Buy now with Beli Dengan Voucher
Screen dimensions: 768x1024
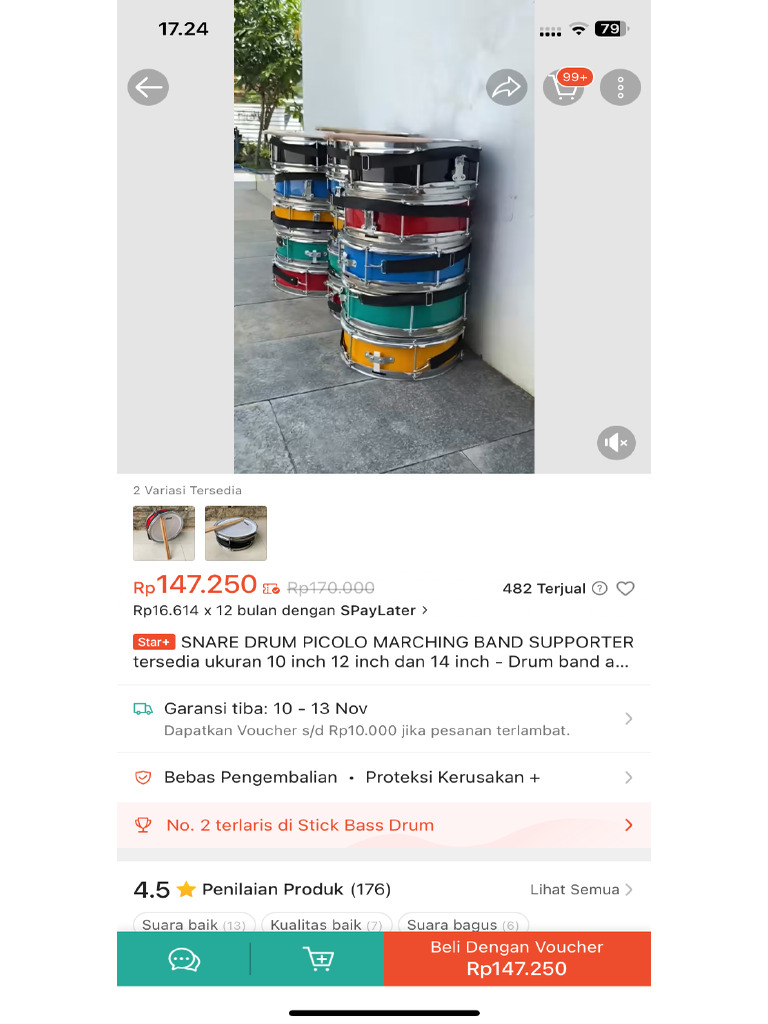coord(516,958)
